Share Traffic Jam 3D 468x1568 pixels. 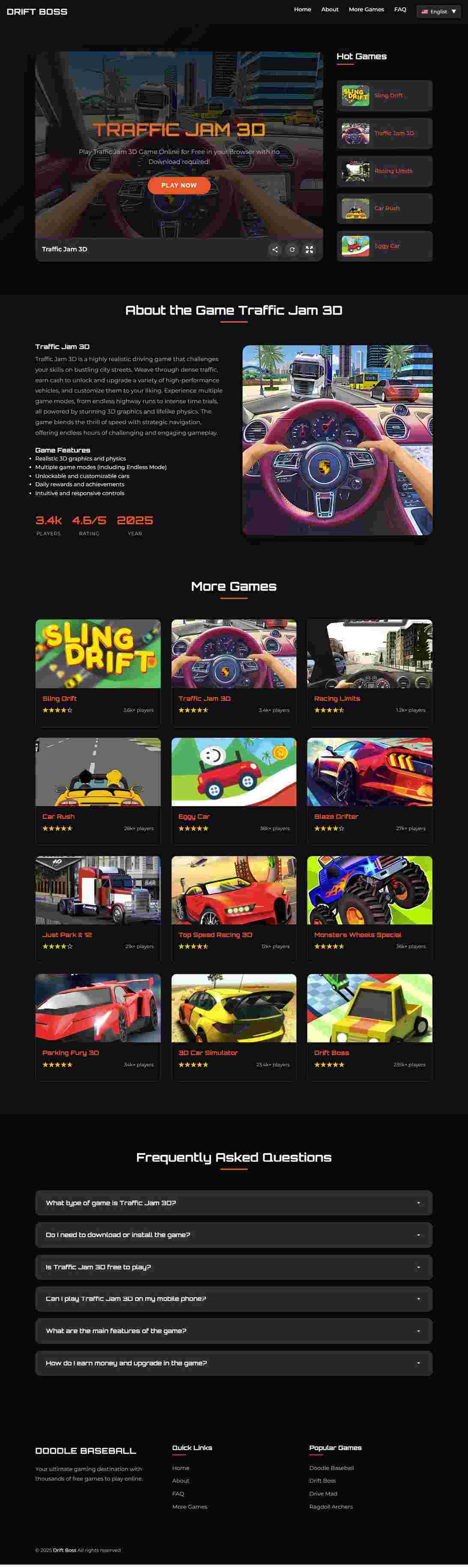[275, 249]
